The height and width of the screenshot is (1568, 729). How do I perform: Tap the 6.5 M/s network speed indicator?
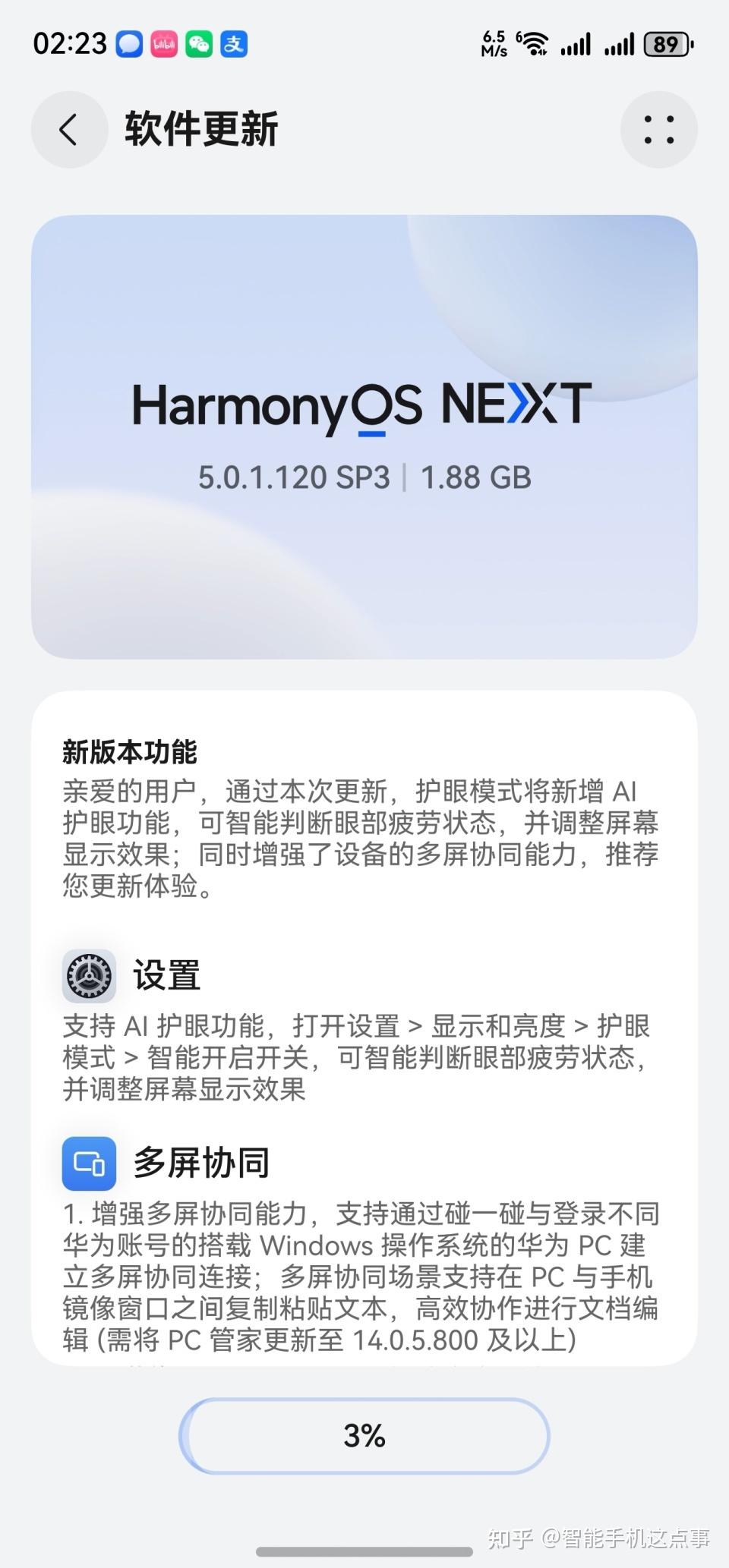coord(495,43)
